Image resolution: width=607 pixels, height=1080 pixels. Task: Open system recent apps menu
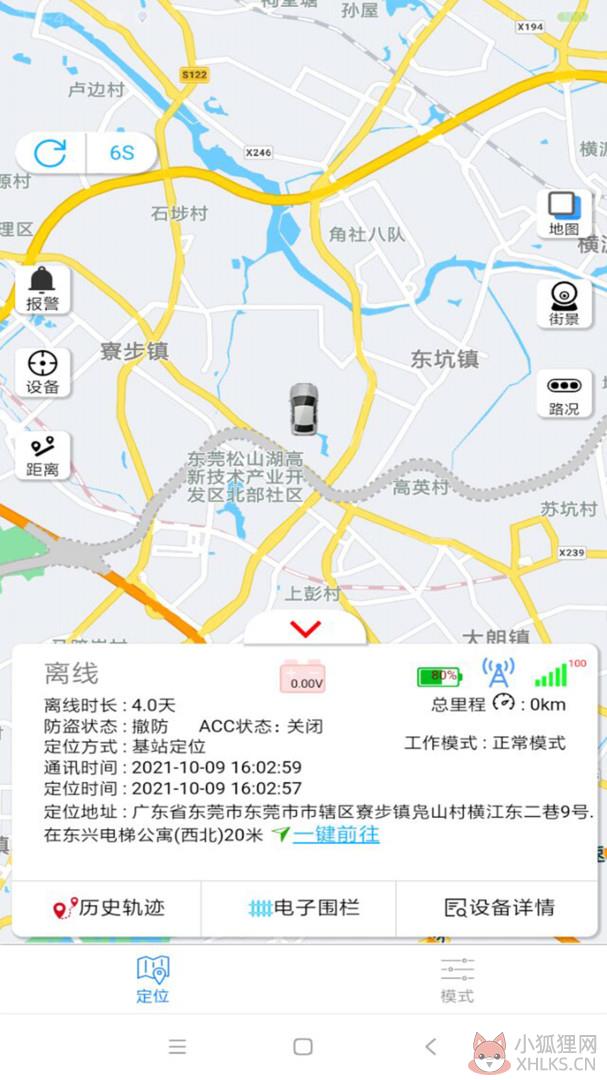(177, 1047)
